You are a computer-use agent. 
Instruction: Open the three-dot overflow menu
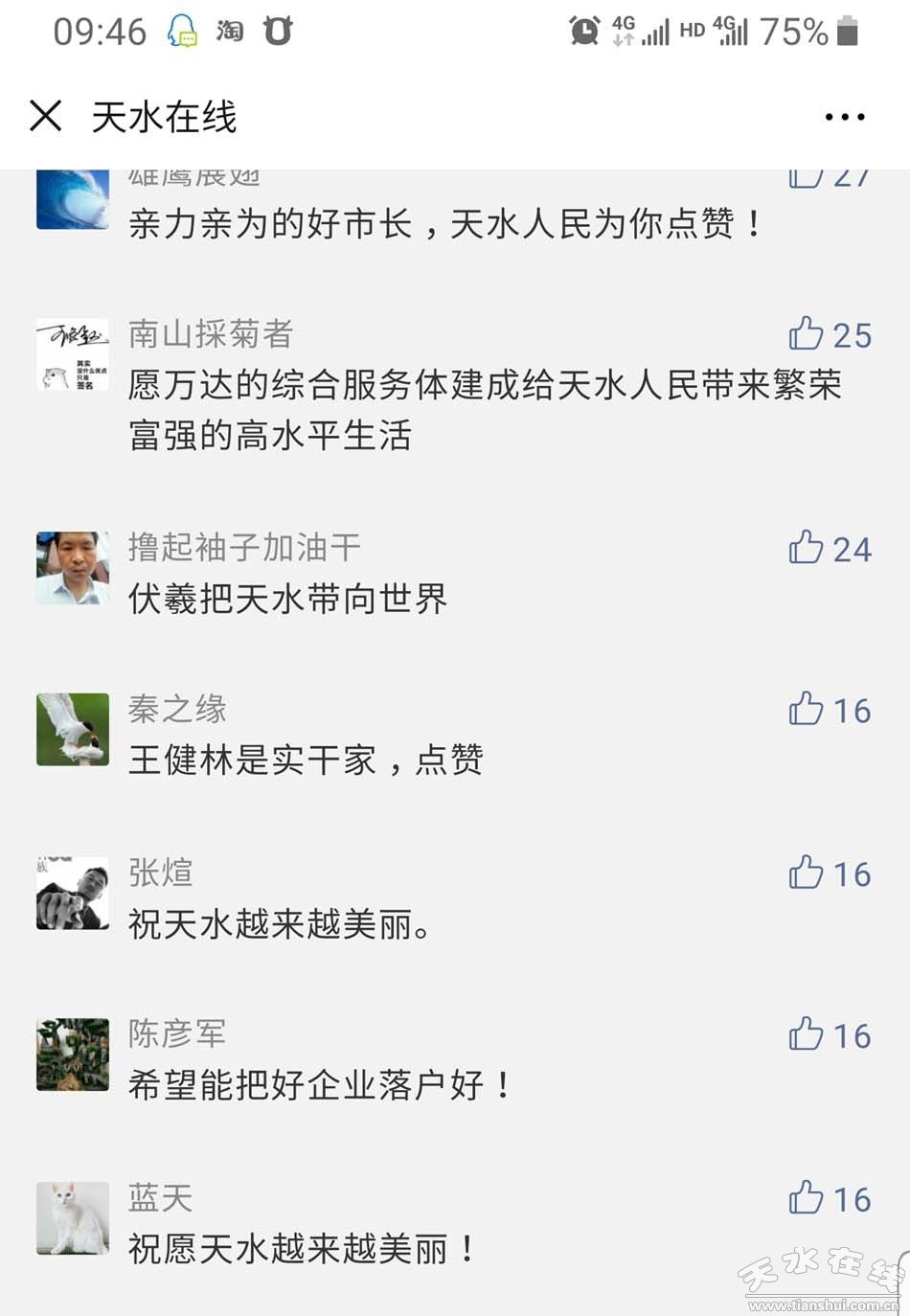(844, 117)
